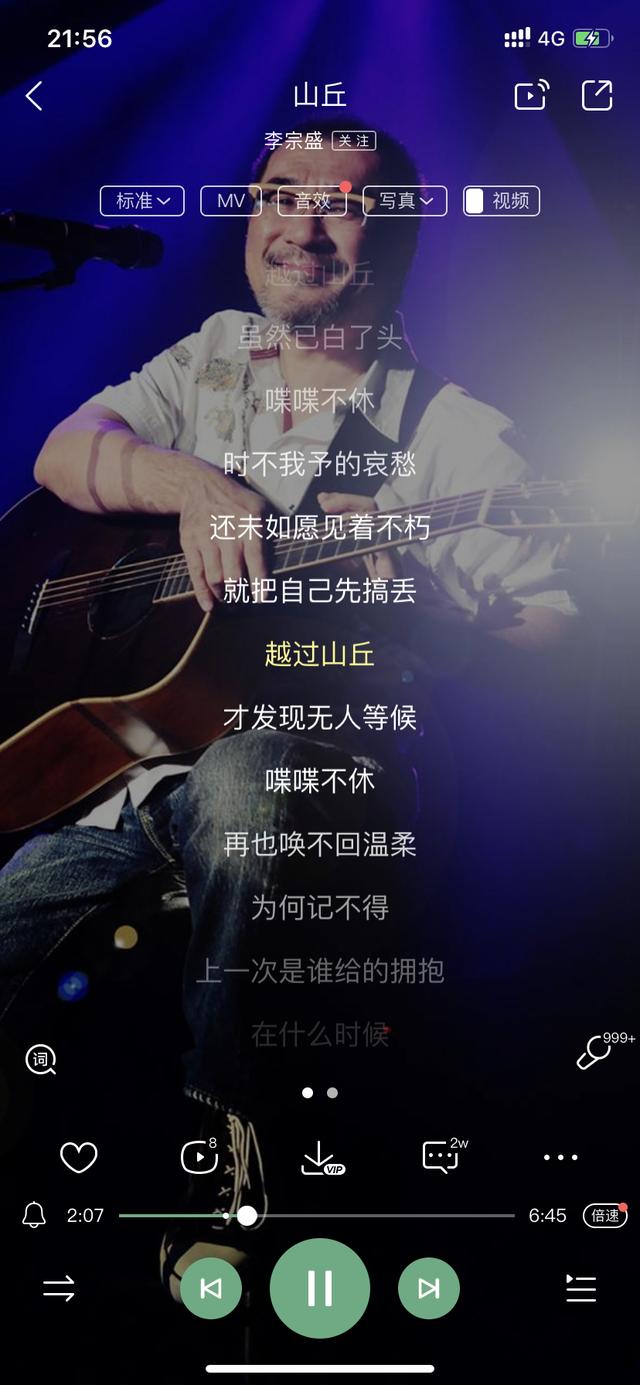The width and height of the screenshot is (640, 1385).
Task: Change the playback speed via 倍速
Action: click(605, 1215)
